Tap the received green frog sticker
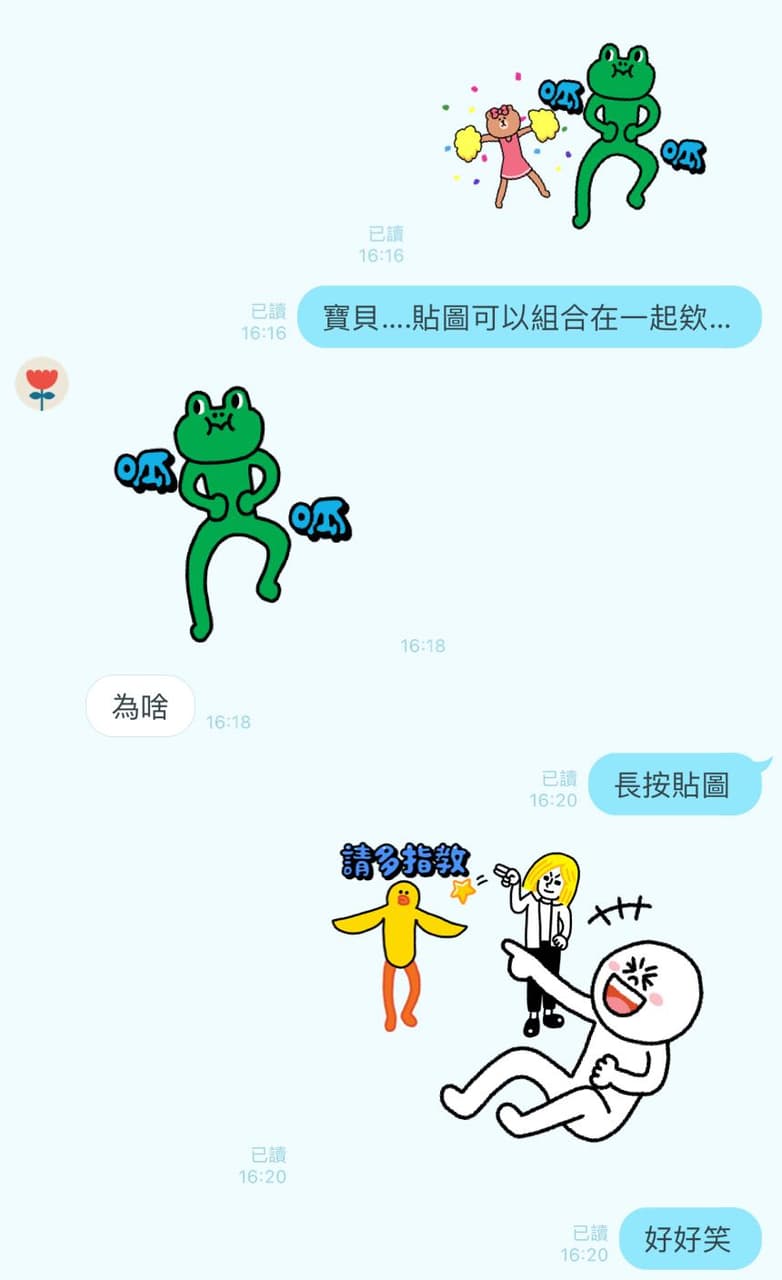The image size is (782, 1280). point(233,513)
